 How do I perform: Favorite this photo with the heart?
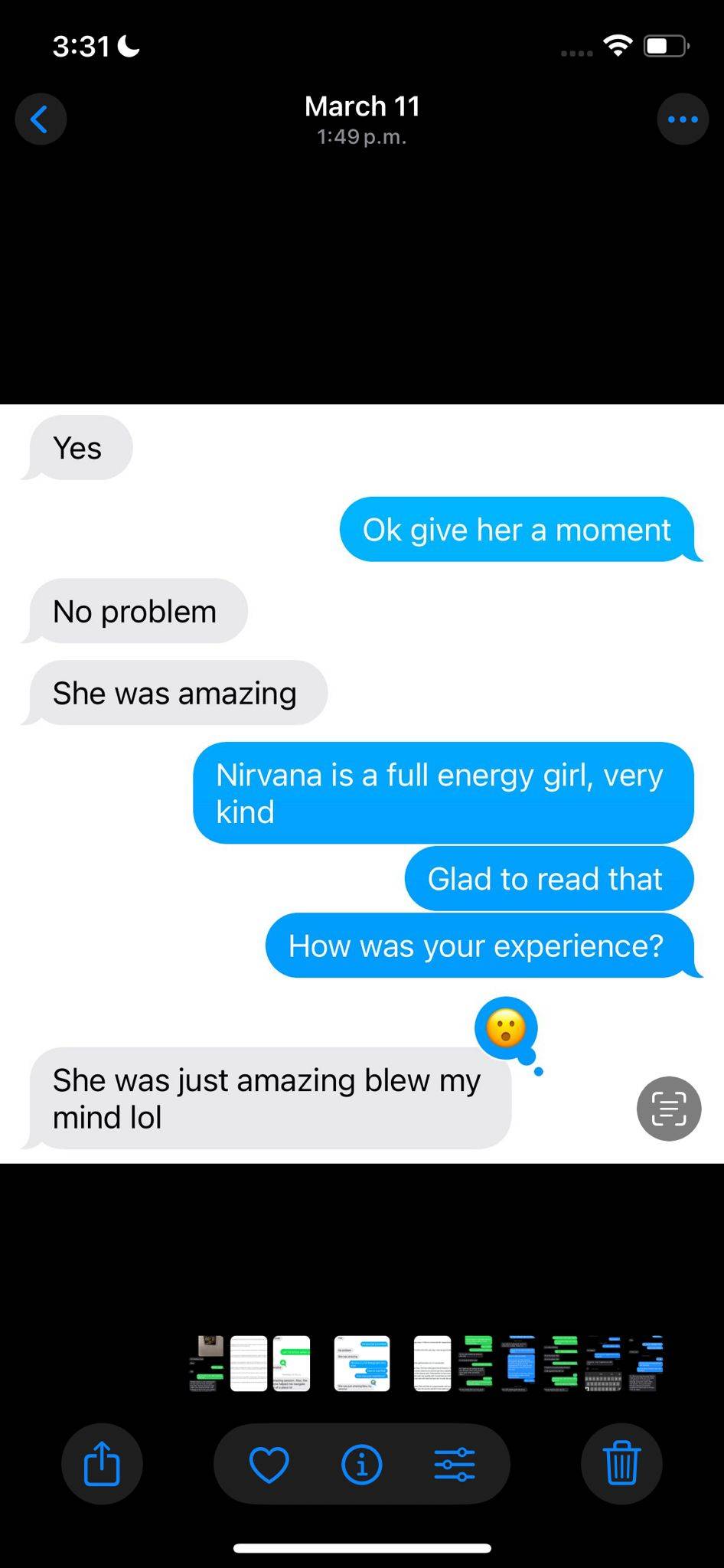pyautogui.click(x=269, y=1465)
